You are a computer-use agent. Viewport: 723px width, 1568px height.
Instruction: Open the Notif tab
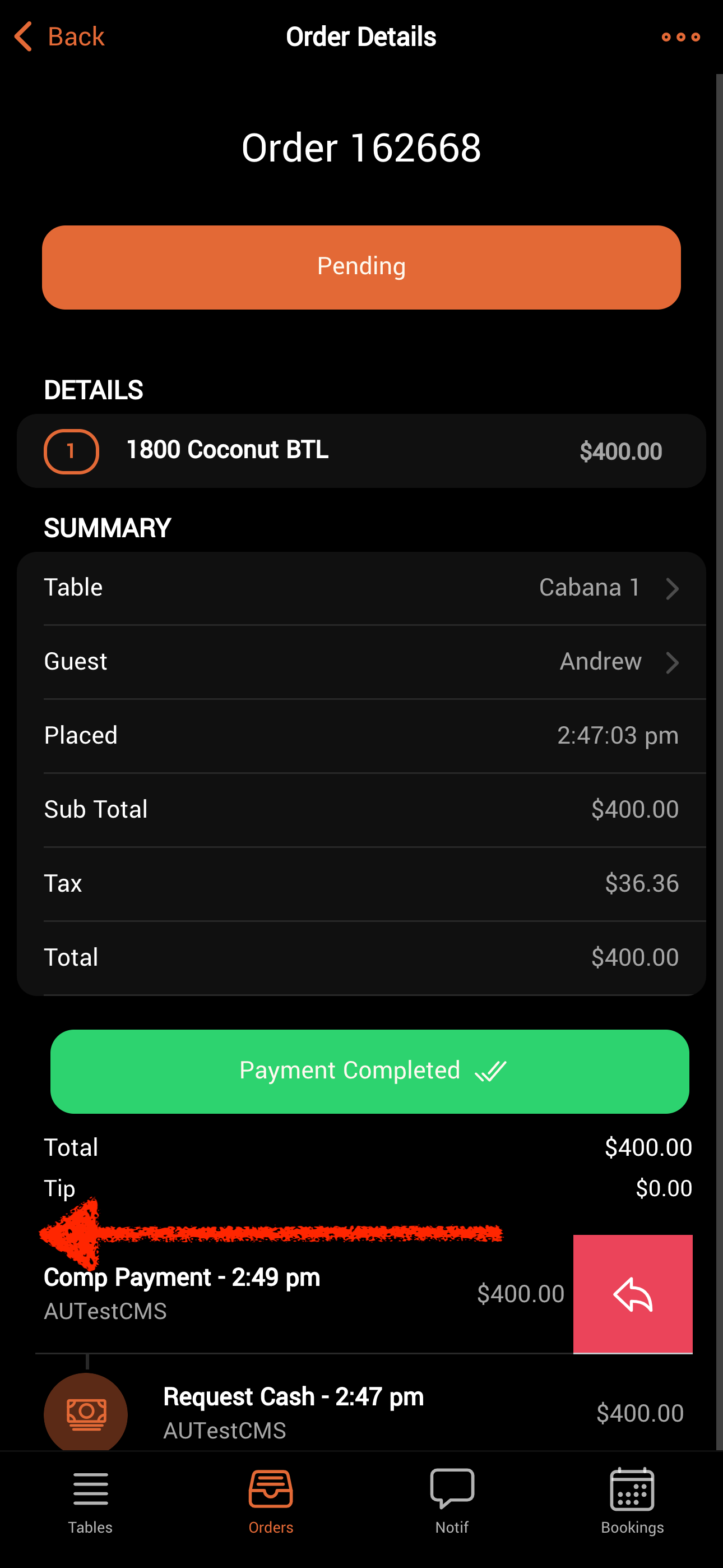(x=452, y=1501)
